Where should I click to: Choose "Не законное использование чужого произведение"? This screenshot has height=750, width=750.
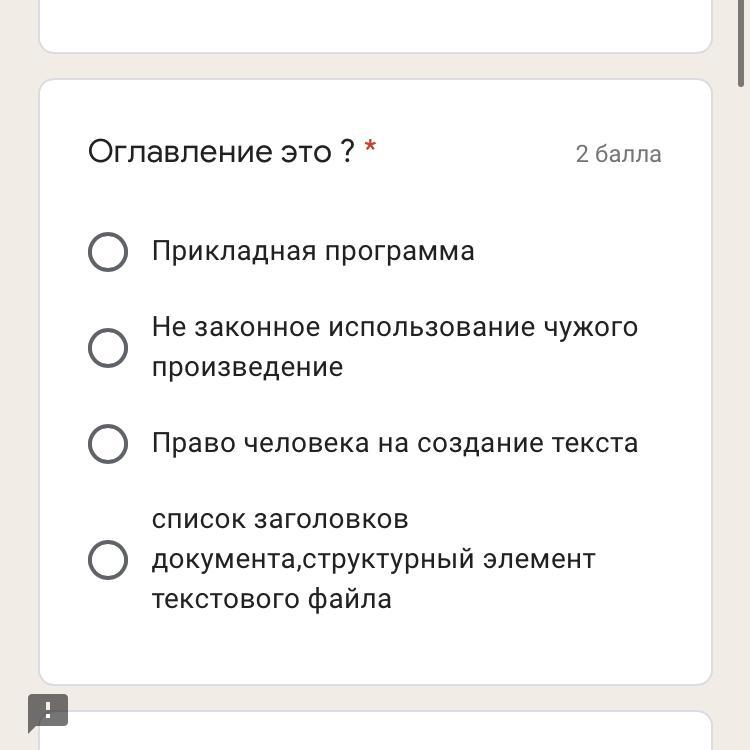point(108,348)
